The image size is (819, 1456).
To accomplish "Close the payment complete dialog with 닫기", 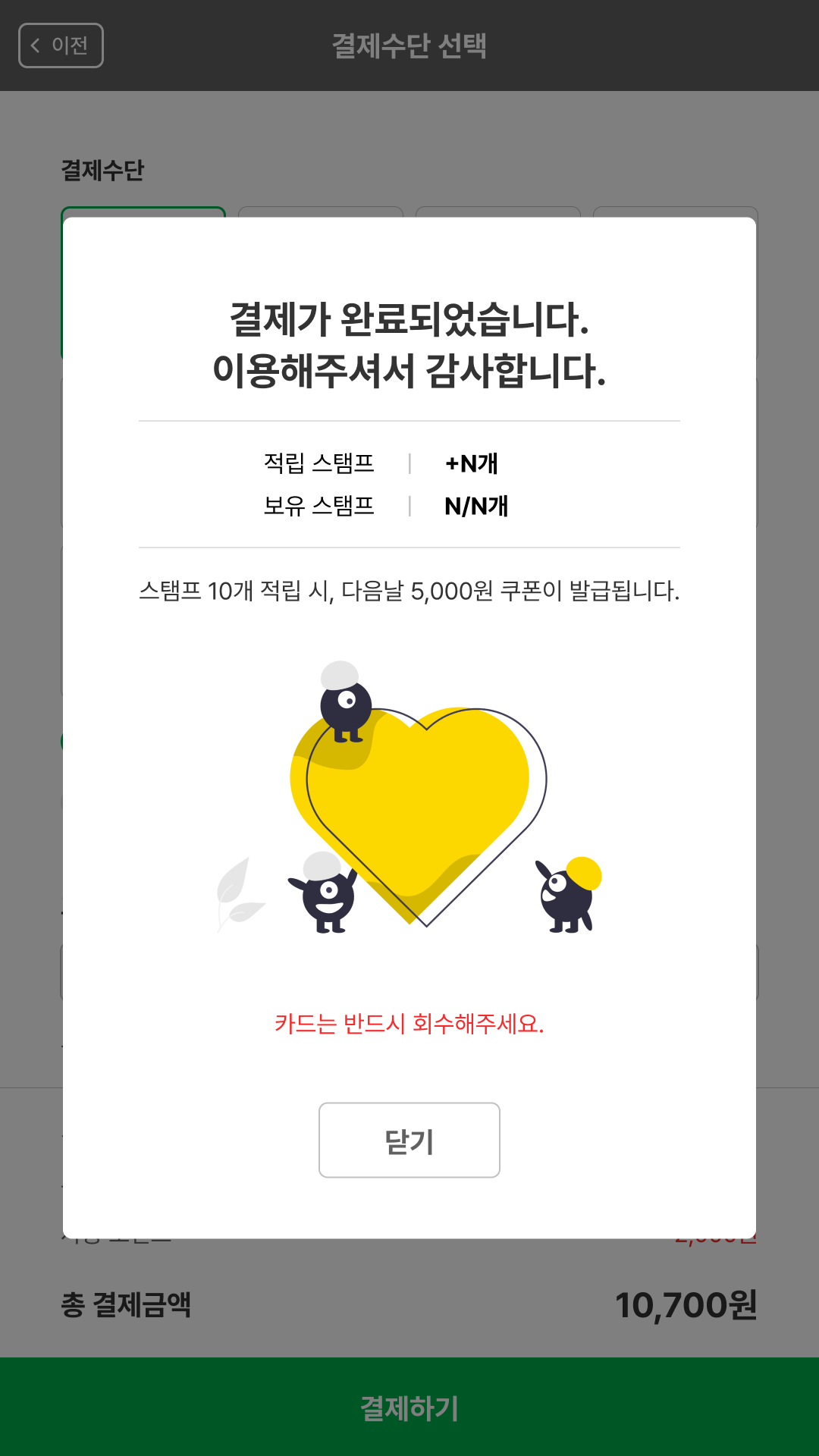I will [x=409, y=1140].
